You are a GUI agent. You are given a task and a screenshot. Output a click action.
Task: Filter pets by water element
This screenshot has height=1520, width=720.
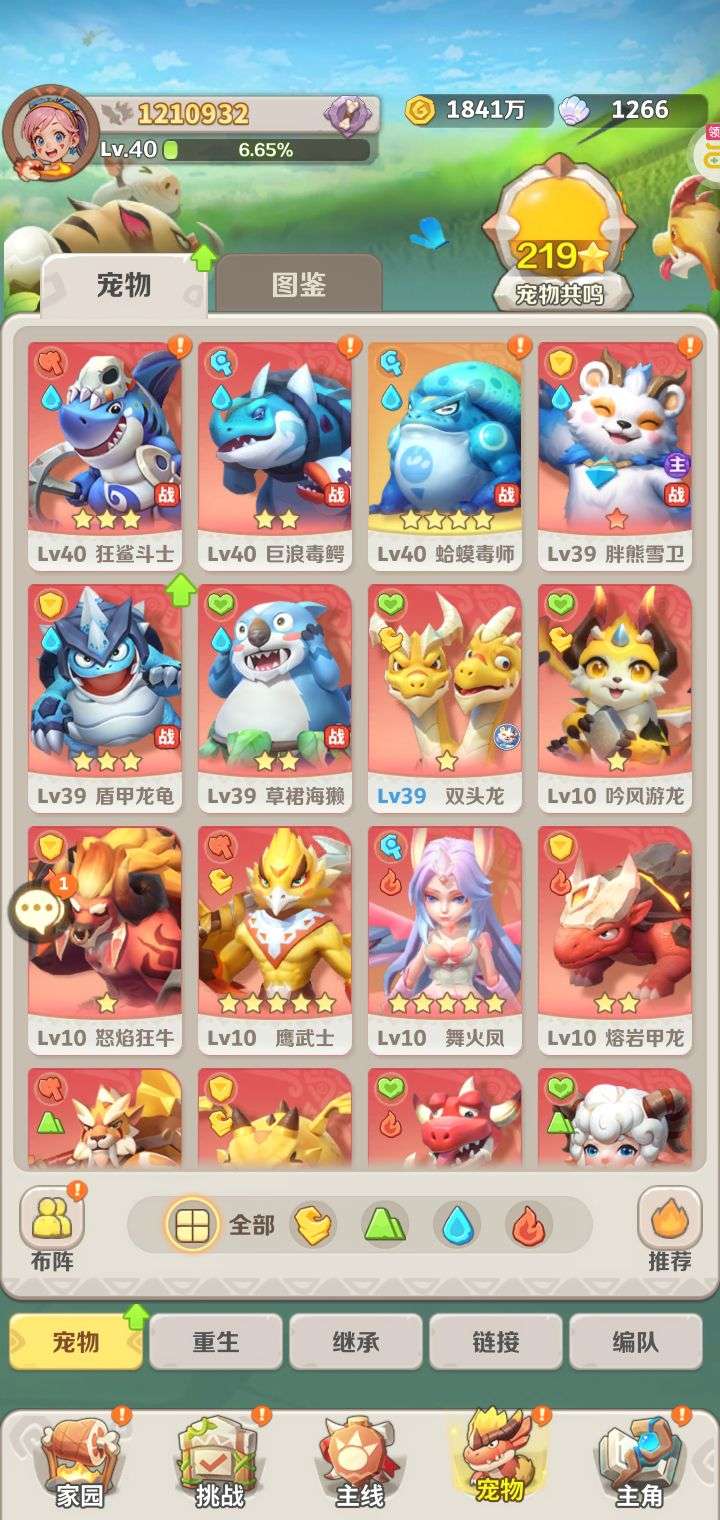tap(457, 1225)
